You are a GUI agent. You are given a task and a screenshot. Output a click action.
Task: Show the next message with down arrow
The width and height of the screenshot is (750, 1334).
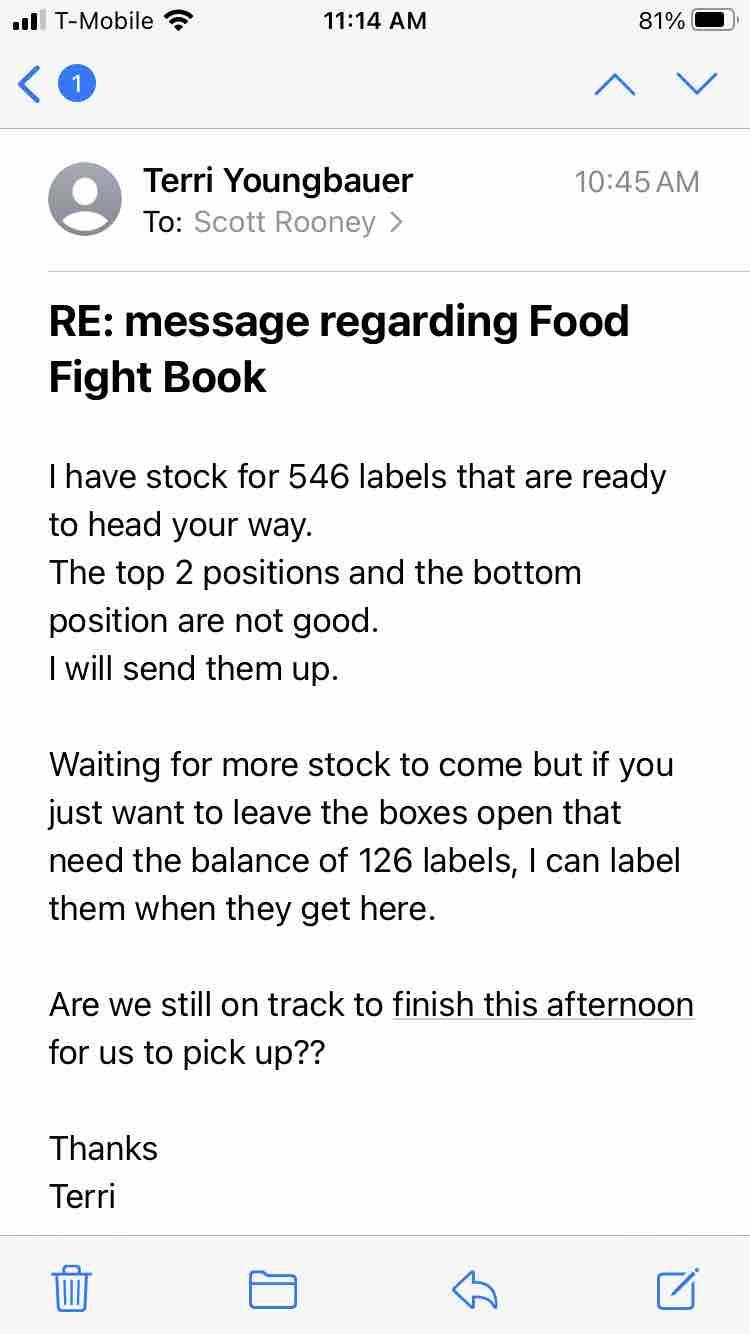coord(696,84)
